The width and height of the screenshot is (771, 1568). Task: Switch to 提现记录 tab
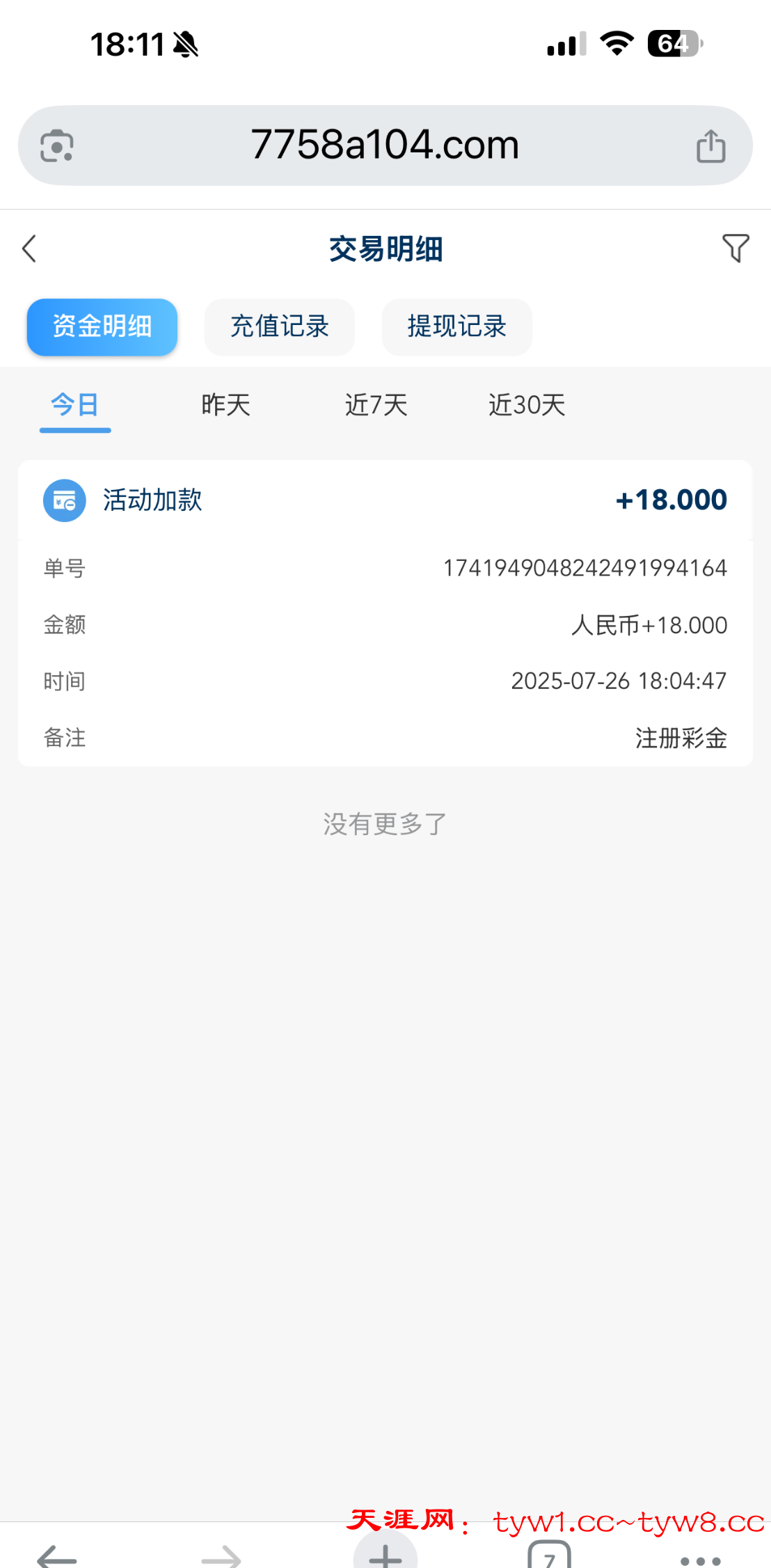(x=457, y=327)
